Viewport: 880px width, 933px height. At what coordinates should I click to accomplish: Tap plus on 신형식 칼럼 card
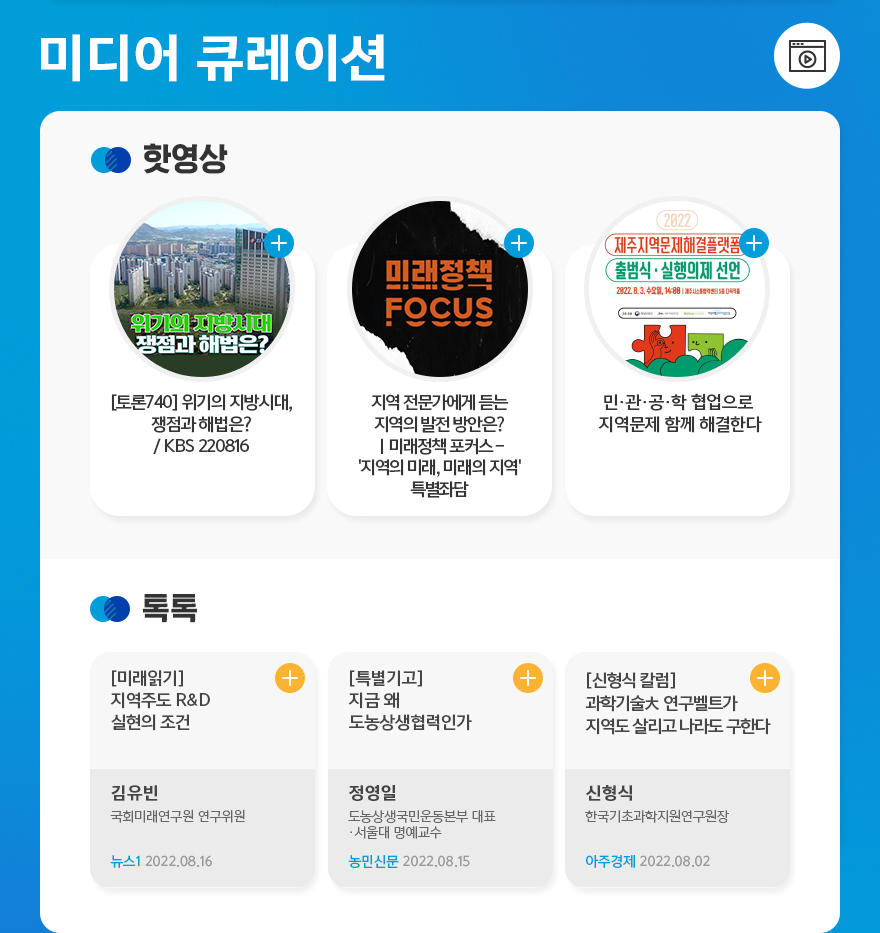tap(764, 678)
